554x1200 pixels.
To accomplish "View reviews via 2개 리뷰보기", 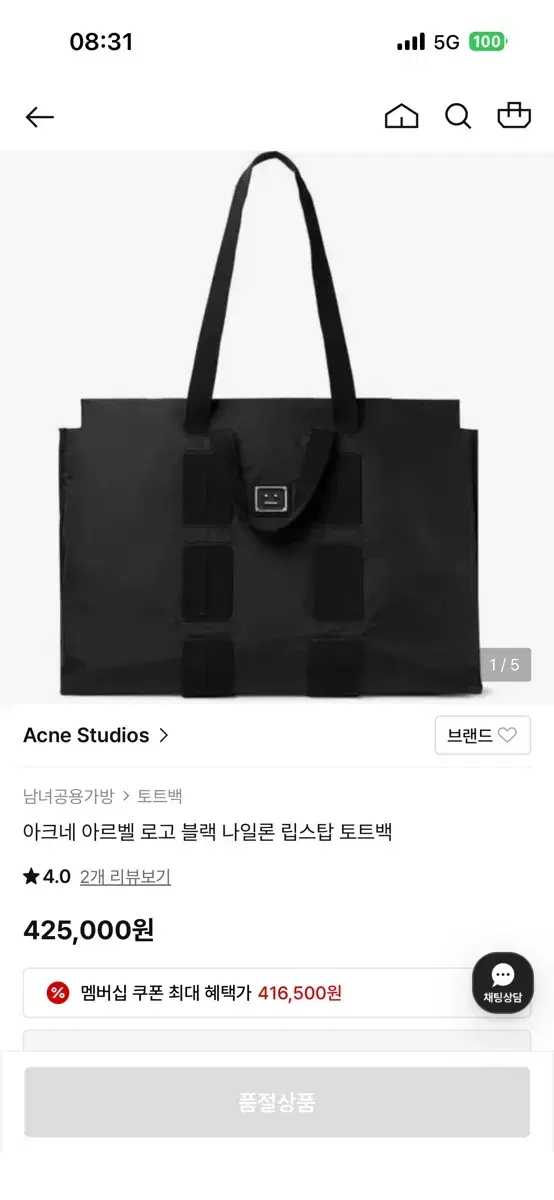I will point(125,877).
